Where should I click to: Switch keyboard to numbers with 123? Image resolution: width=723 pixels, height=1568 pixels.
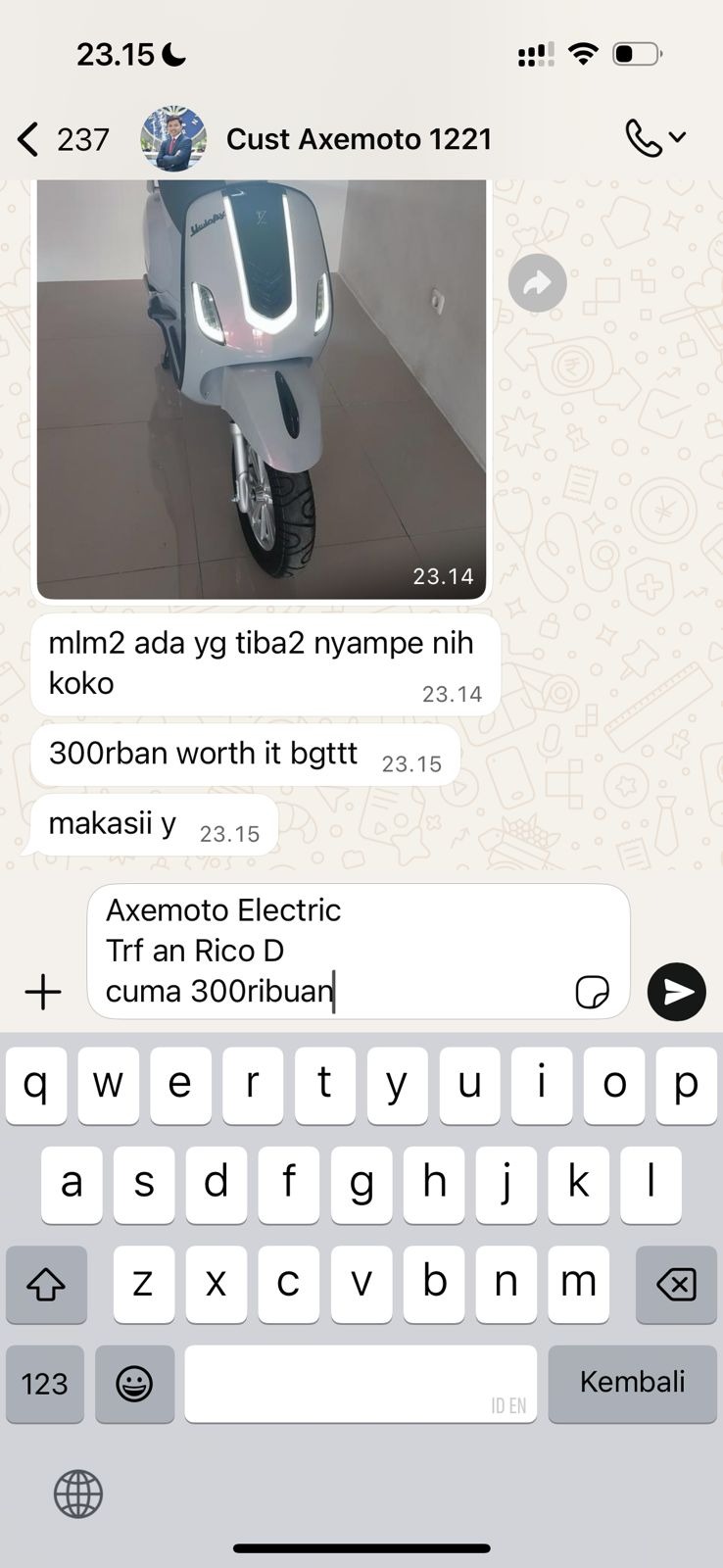(45, 1384)
